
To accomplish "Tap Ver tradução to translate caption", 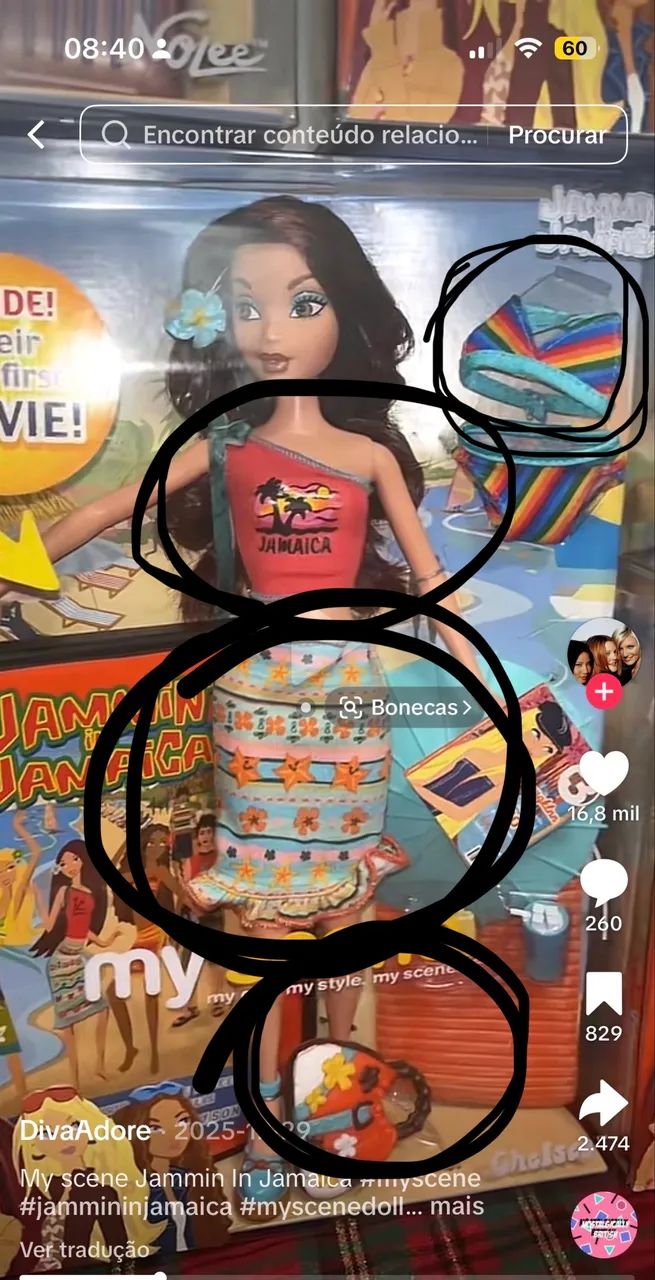I will pos(84,1250).
